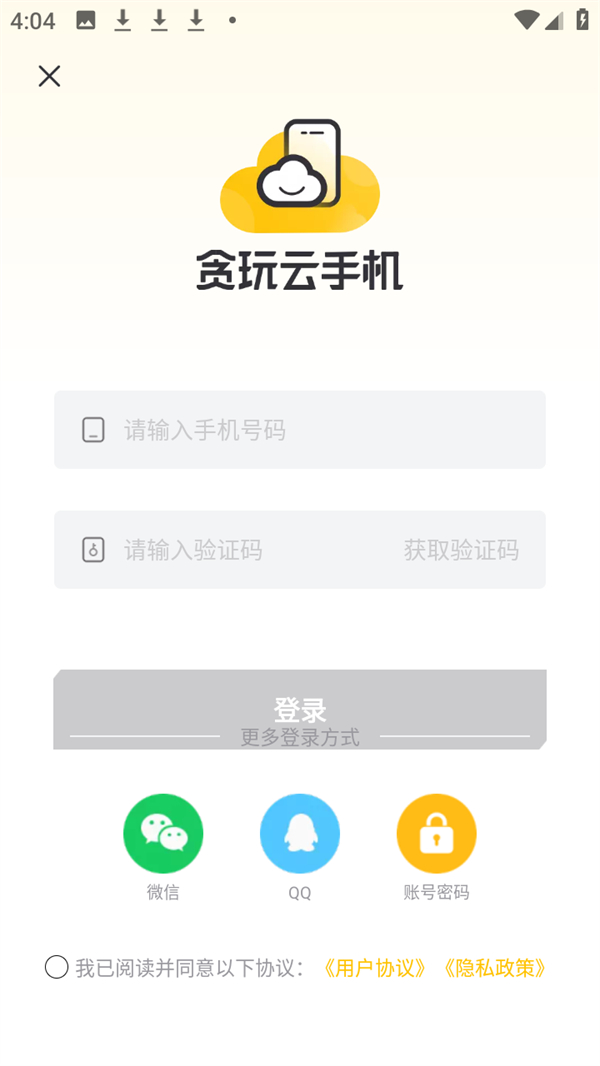Viewport: 600px width, 1066px height.
Task: Tap the phone number input field
Action: pyautogui.click(x=300, y=430)
